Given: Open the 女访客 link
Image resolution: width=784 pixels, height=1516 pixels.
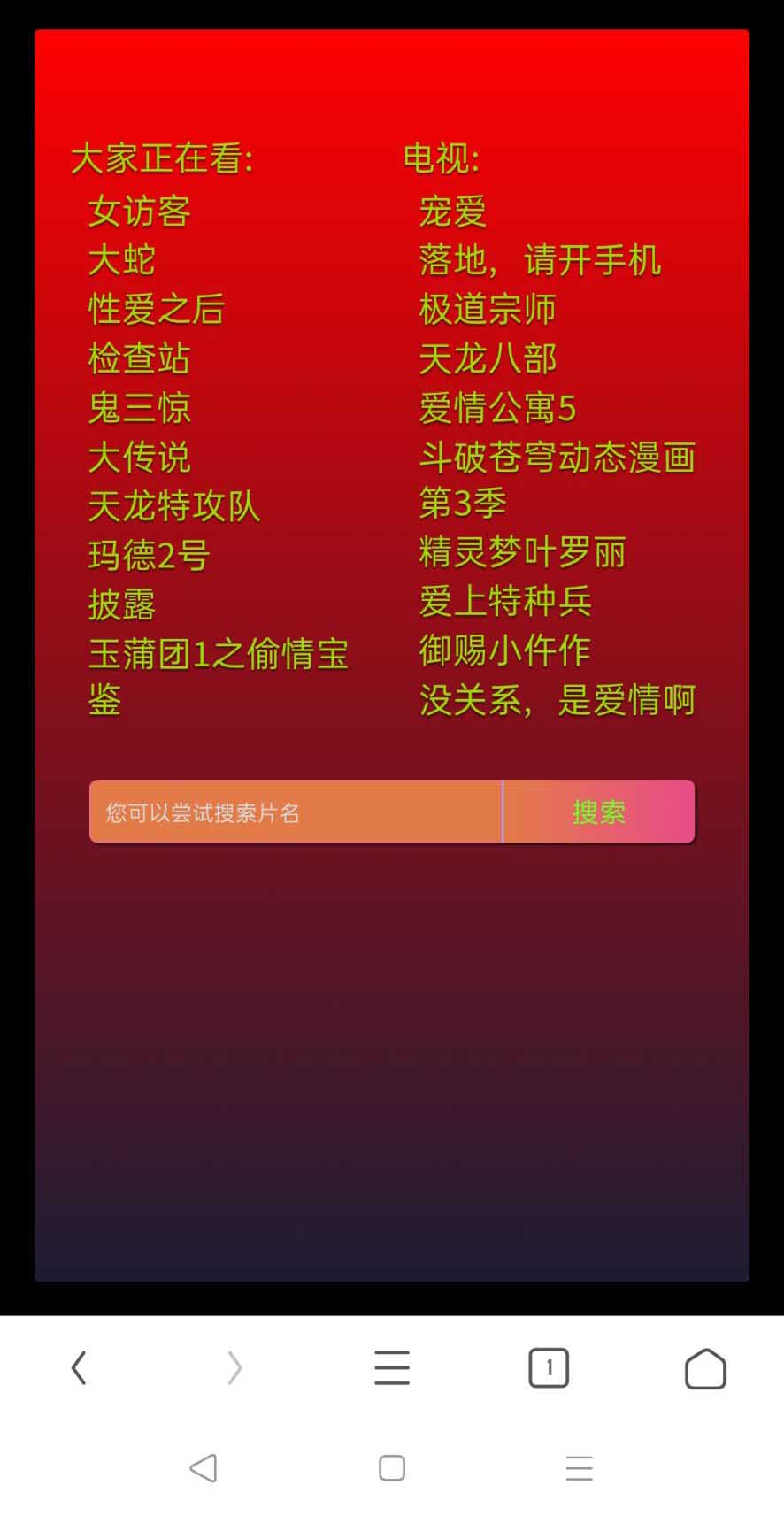Looking at the screenshot, I should click(x=140, y=212).
